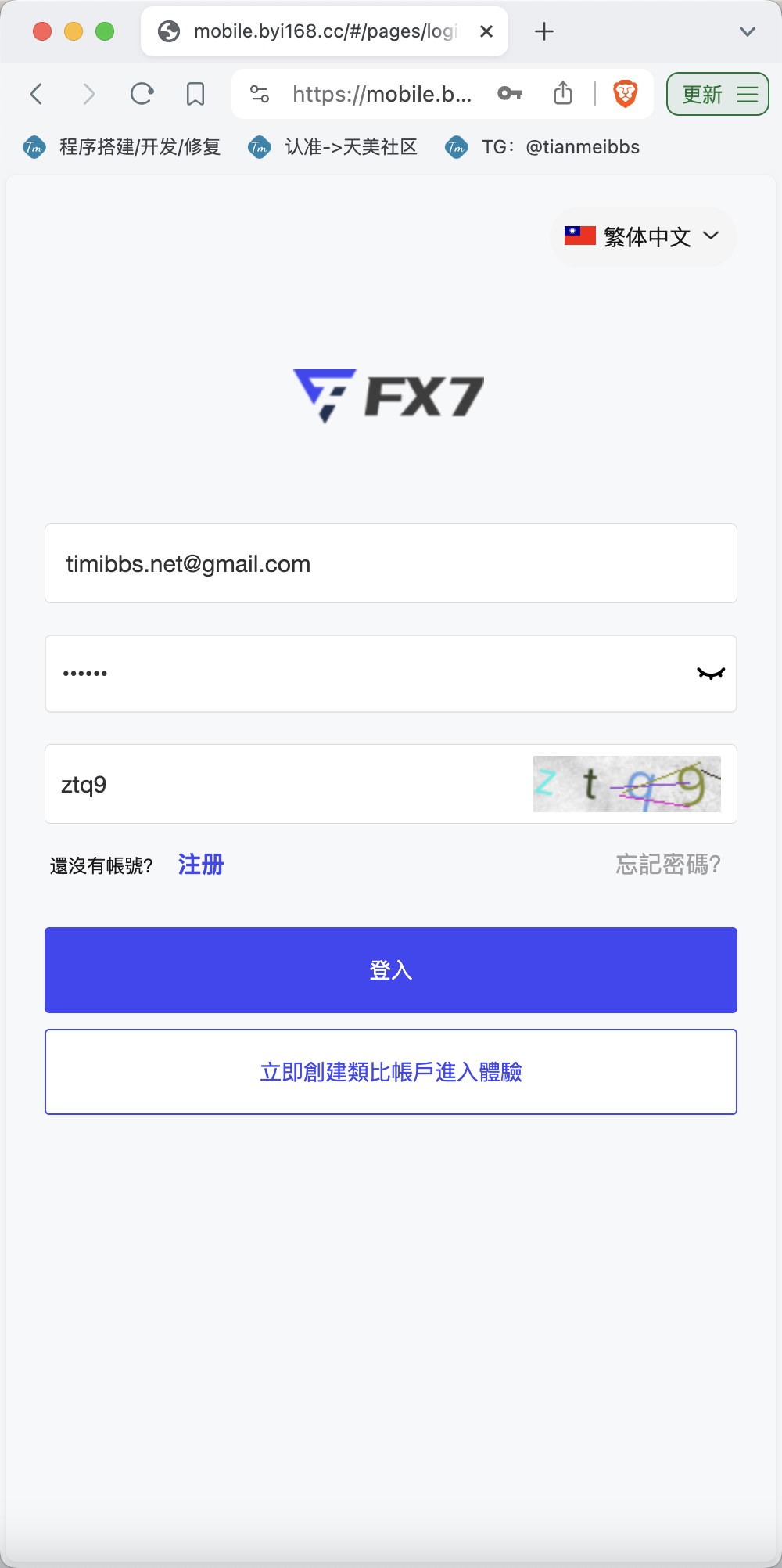782x1568 pixels.
Task: Tap the 登入 login button
Action: (x=391, y=970)
